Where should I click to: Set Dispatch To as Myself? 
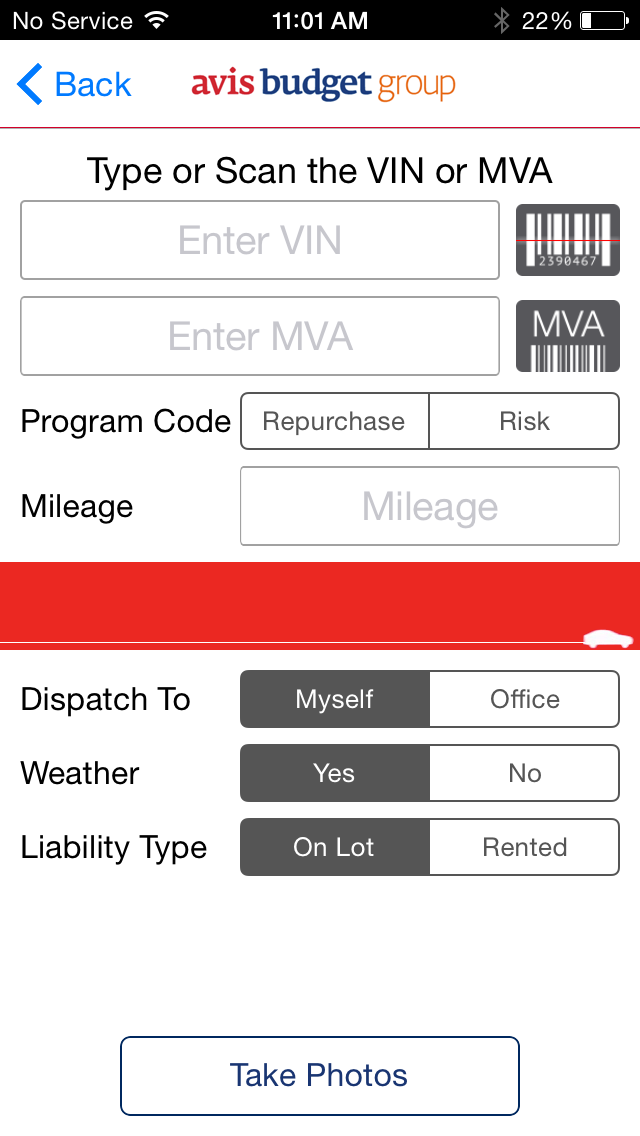tap(335, 699)
